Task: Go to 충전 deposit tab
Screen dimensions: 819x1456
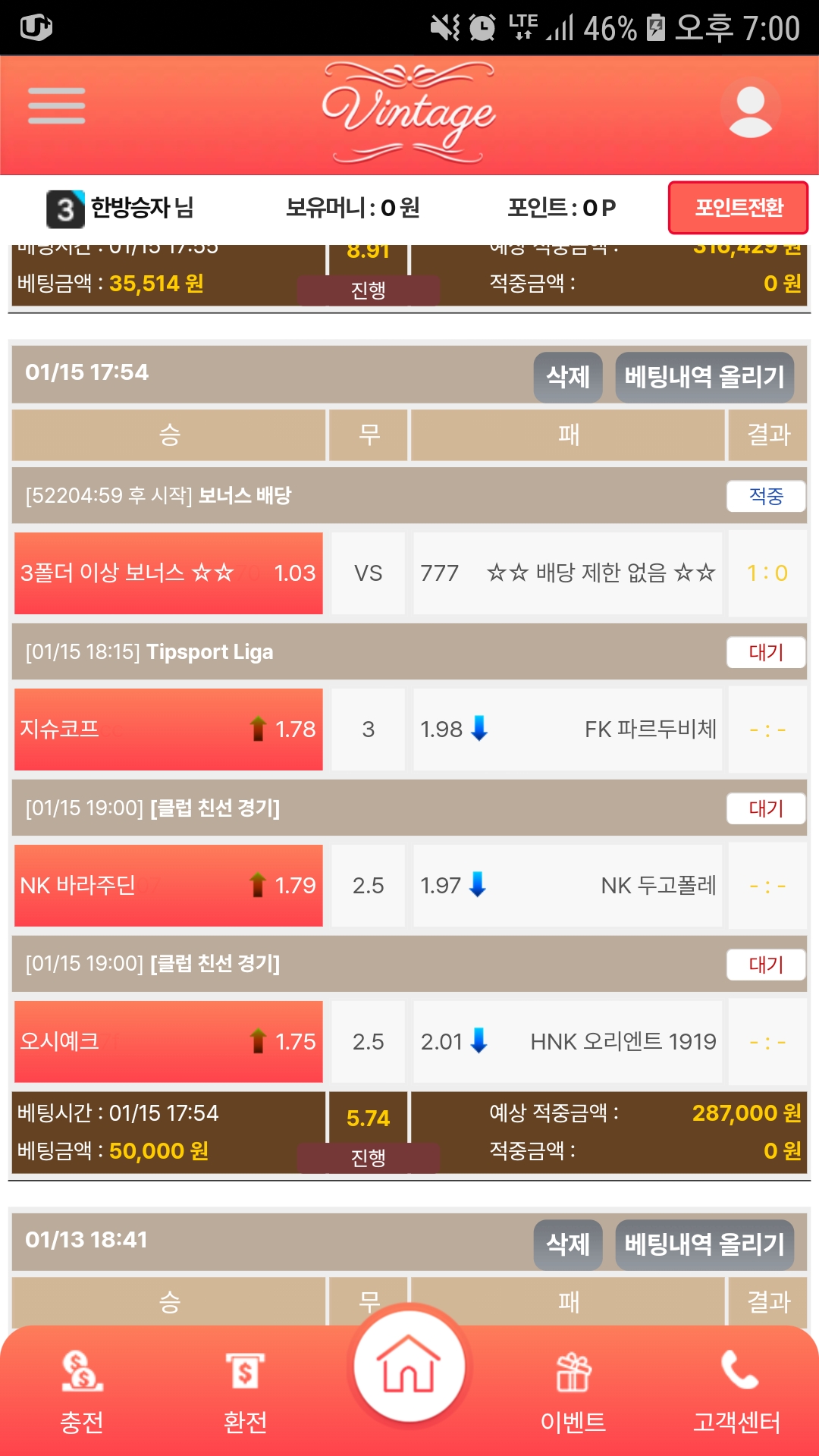Action: (82, 1392)
